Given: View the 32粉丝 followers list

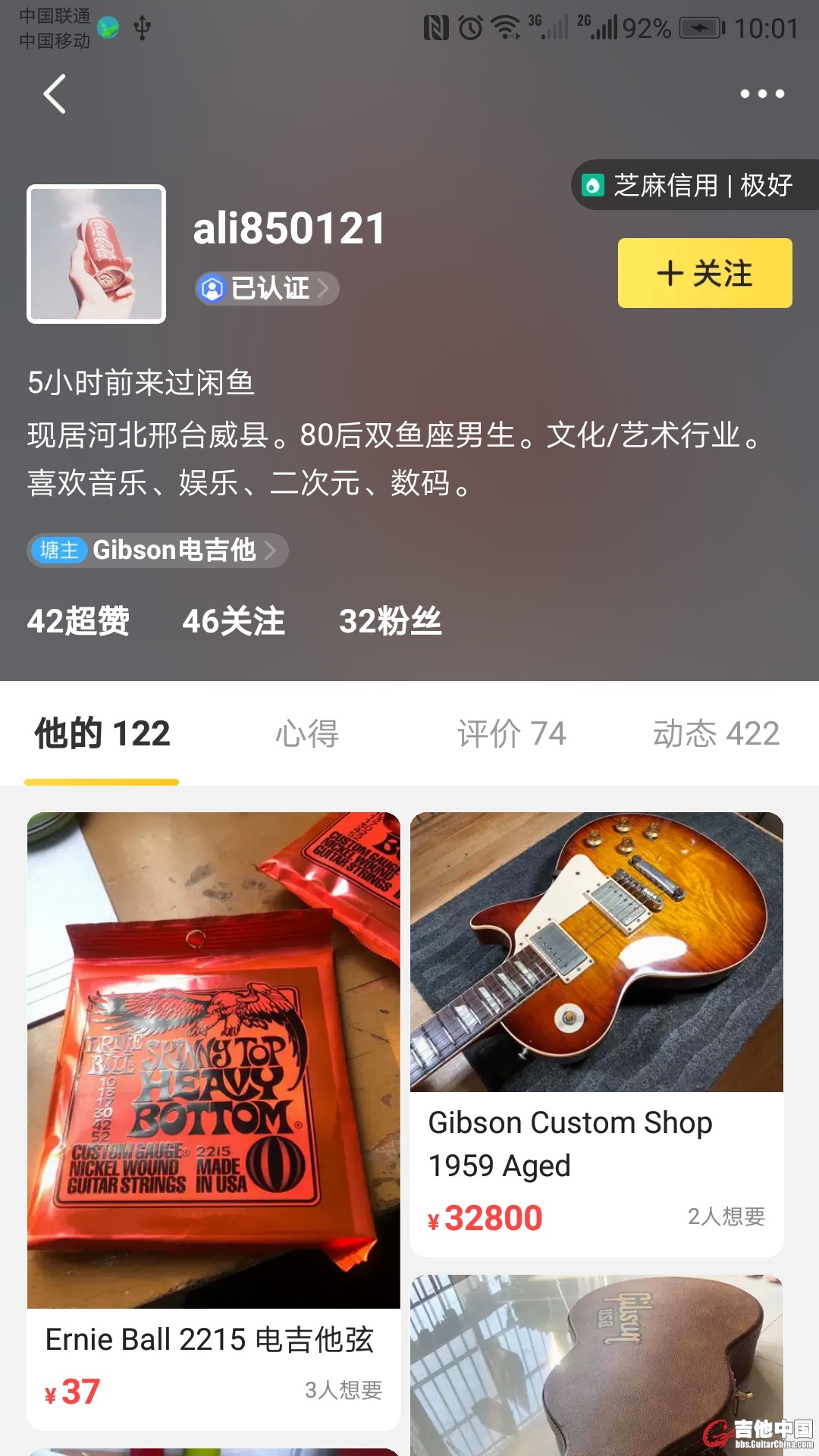Looking at the screenshot, I should [390, 621].
